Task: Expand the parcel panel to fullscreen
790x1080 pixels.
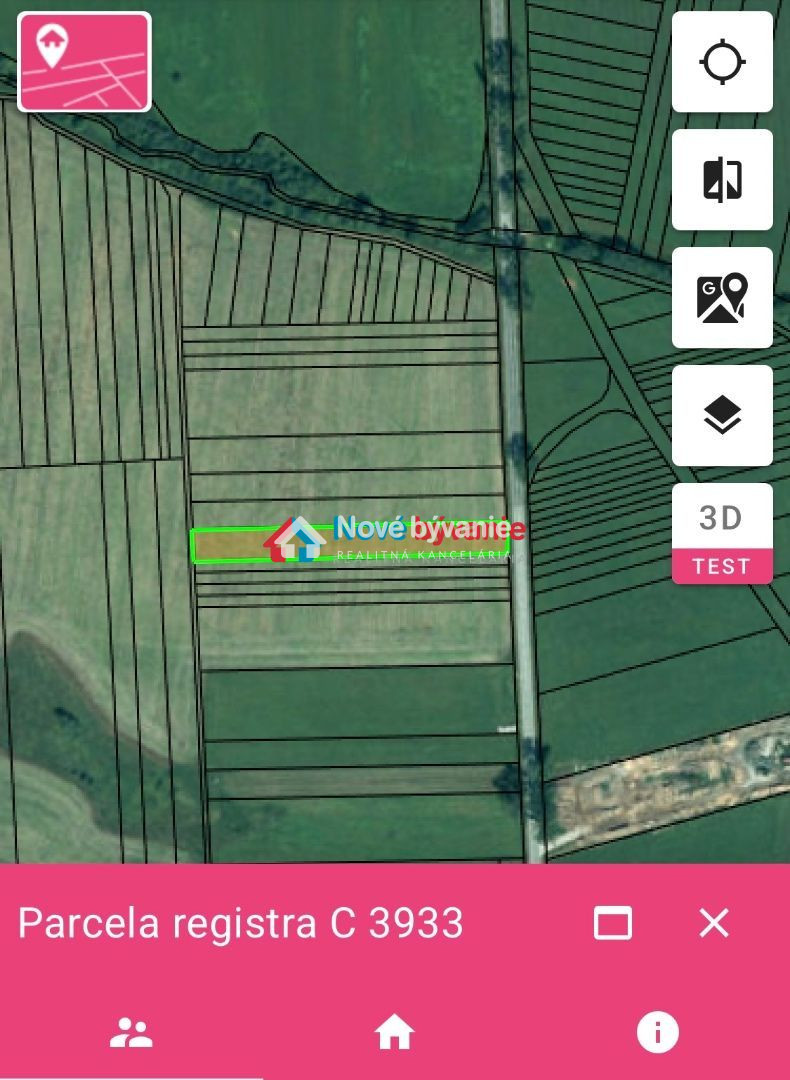Action: coord(614,924)
